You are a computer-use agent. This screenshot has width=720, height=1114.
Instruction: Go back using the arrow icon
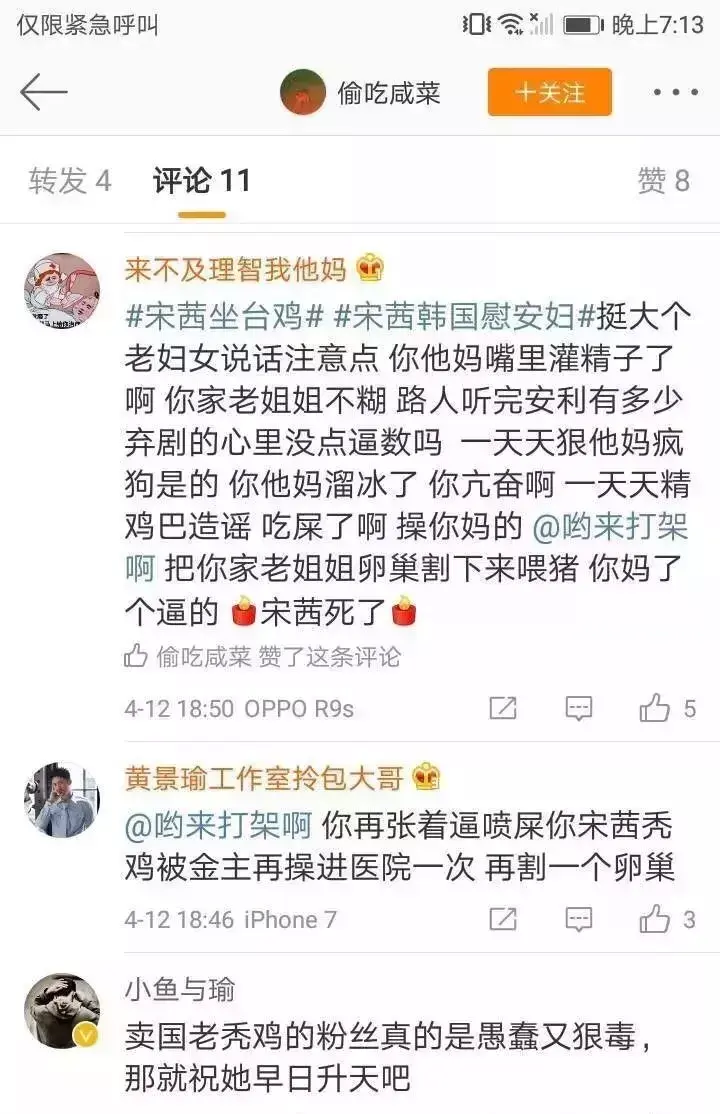(x=43, y=93)
